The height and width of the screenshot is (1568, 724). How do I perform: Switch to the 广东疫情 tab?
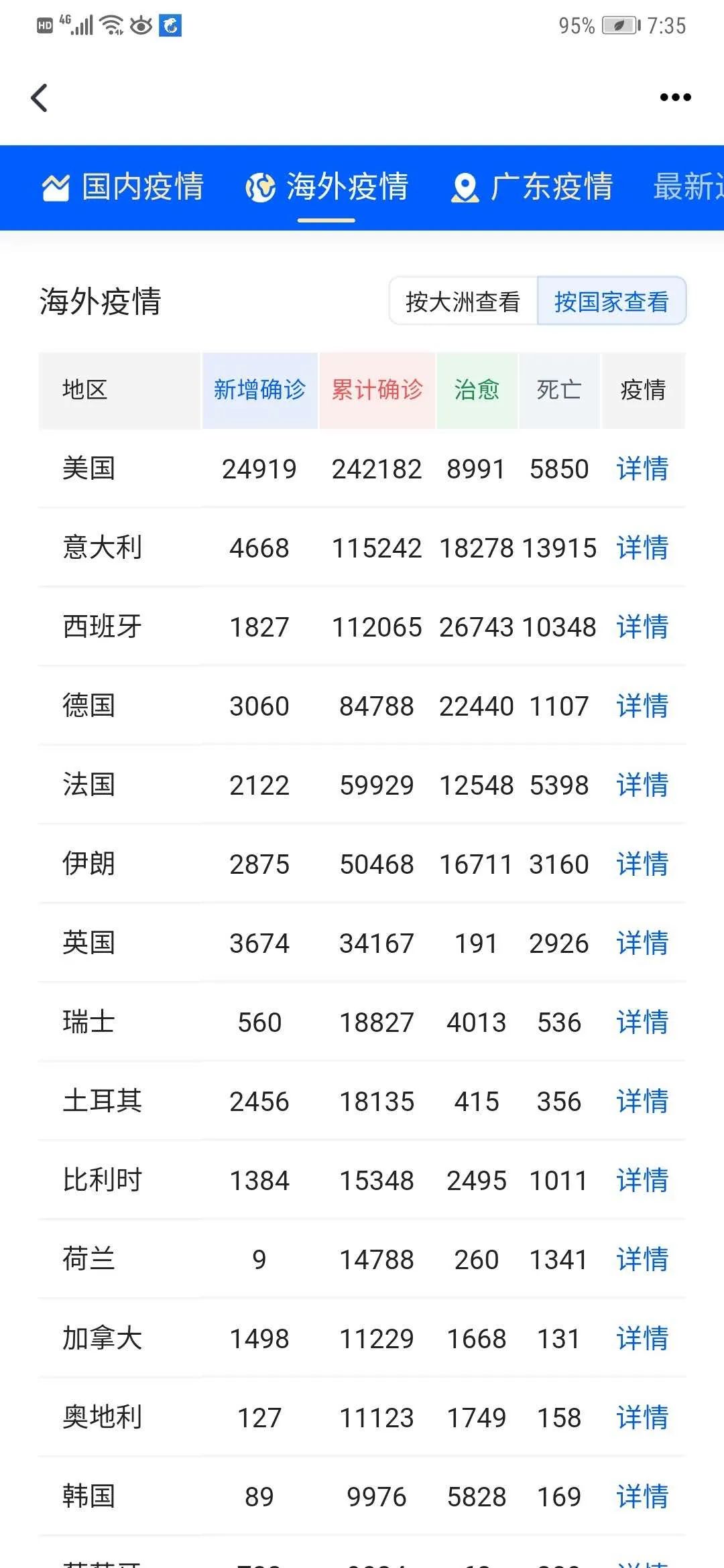click(532, 187)
